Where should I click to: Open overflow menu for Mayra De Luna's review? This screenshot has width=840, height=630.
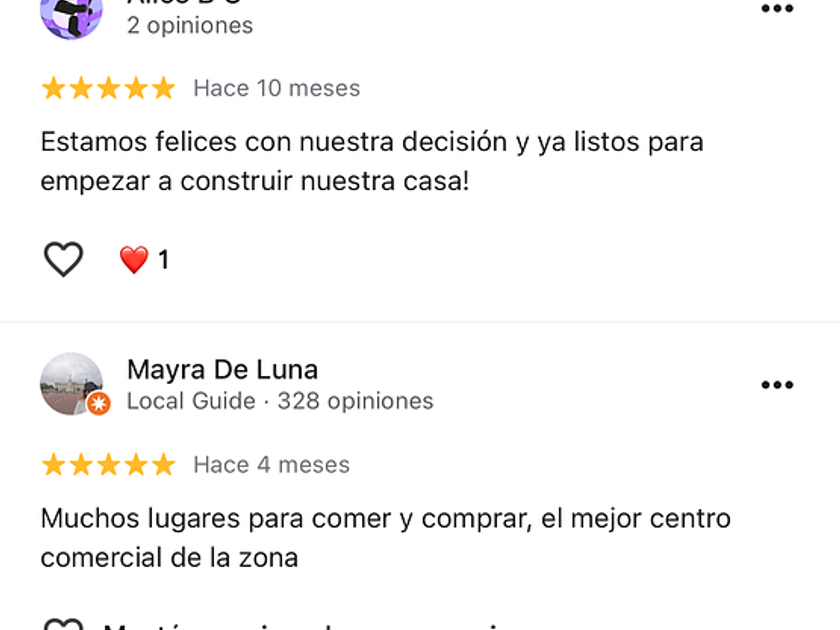click(777, 385)
